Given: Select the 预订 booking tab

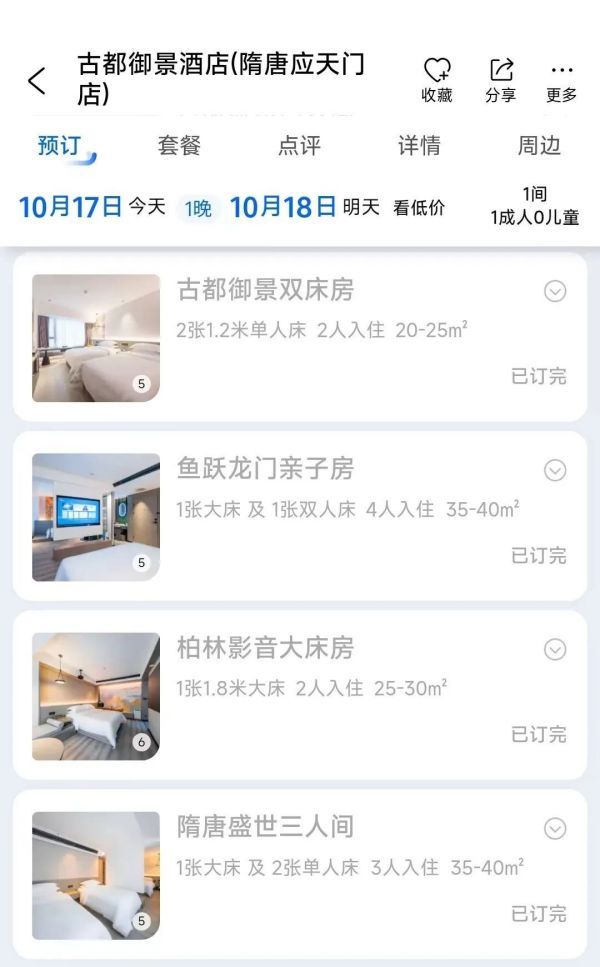Looking at the screenshot, I should pyautogui.click(x=59, y=146).
